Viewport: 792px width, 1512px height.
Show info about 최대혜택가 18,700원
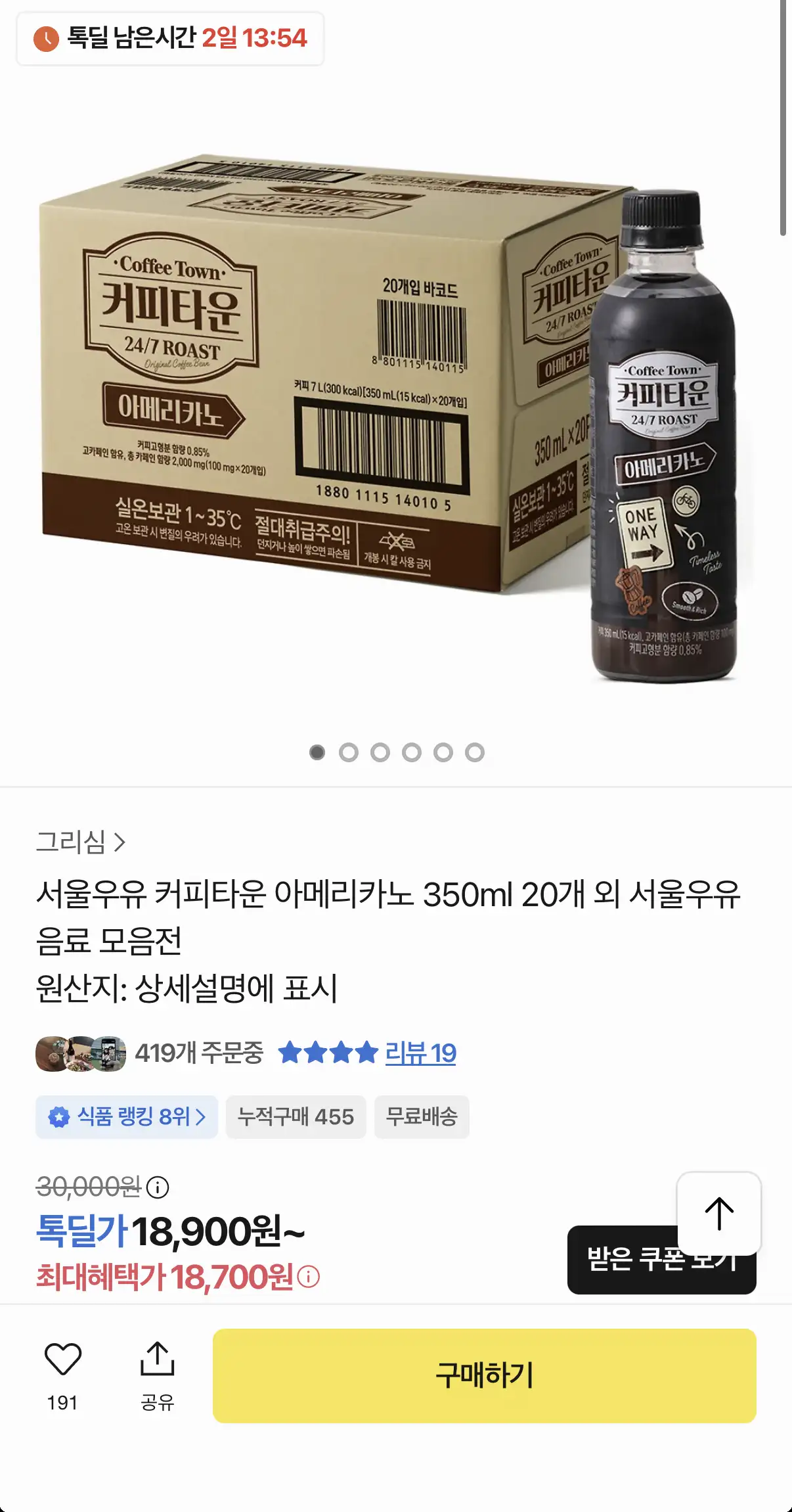coord(309,1277)
